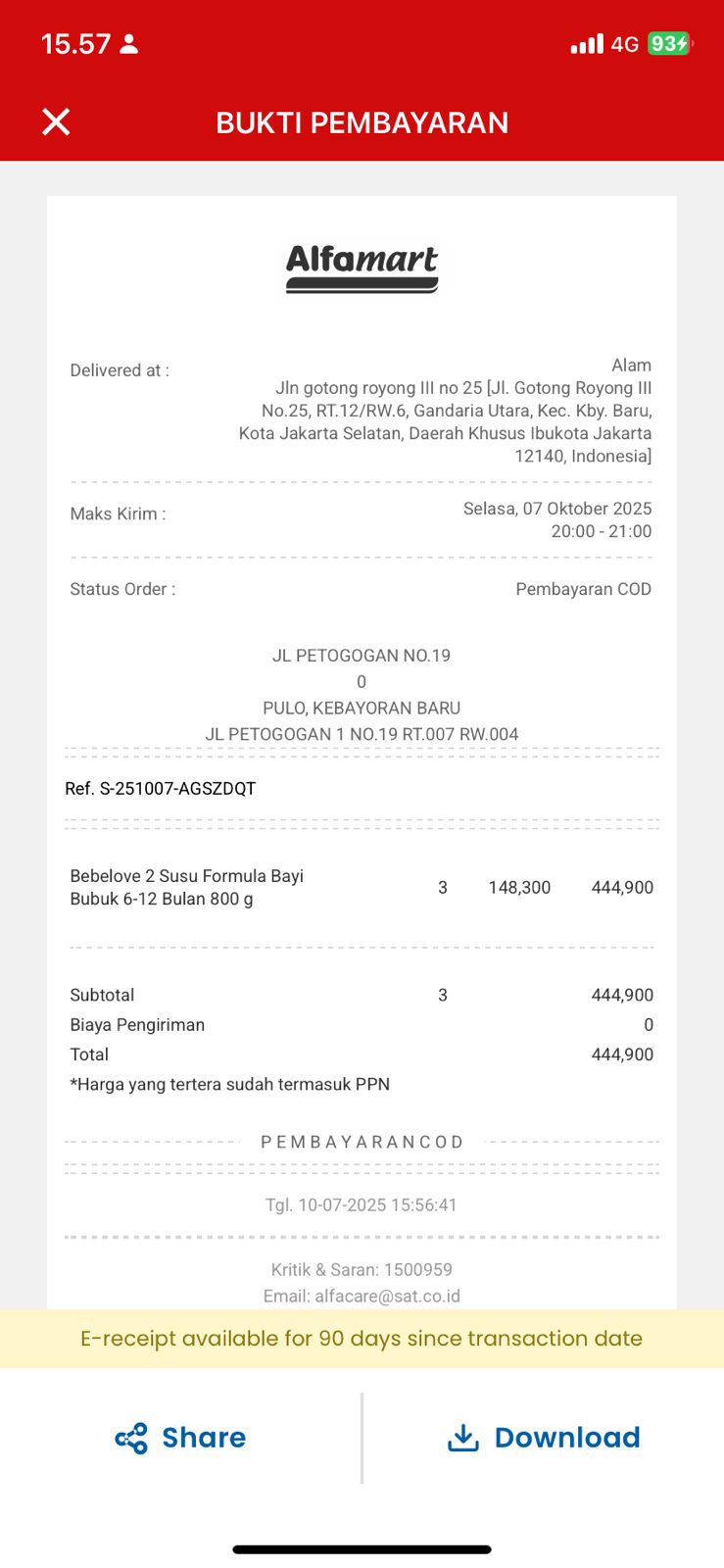
Task: Download the e-receipt
Action: coord(544,1438)
